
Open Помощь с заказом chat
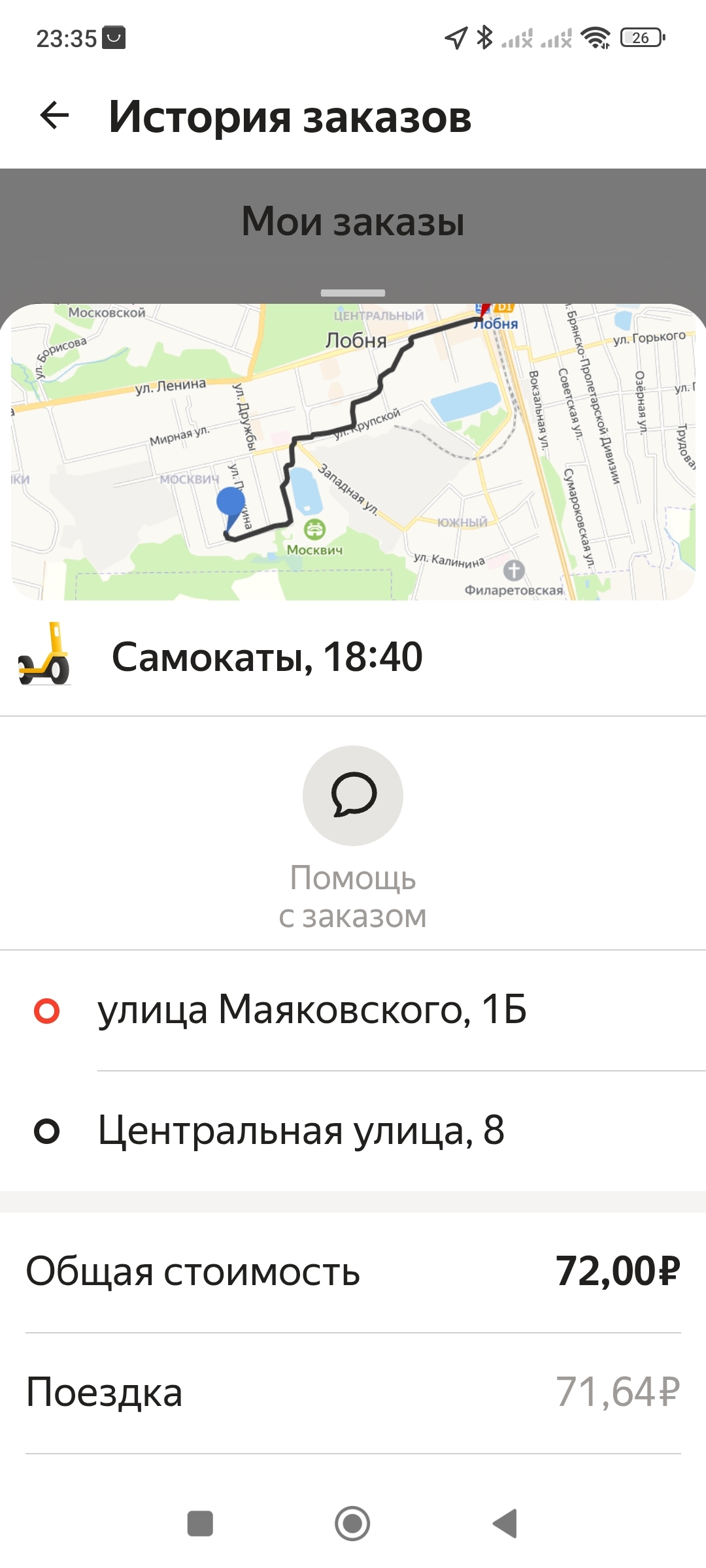click(352, 796)
